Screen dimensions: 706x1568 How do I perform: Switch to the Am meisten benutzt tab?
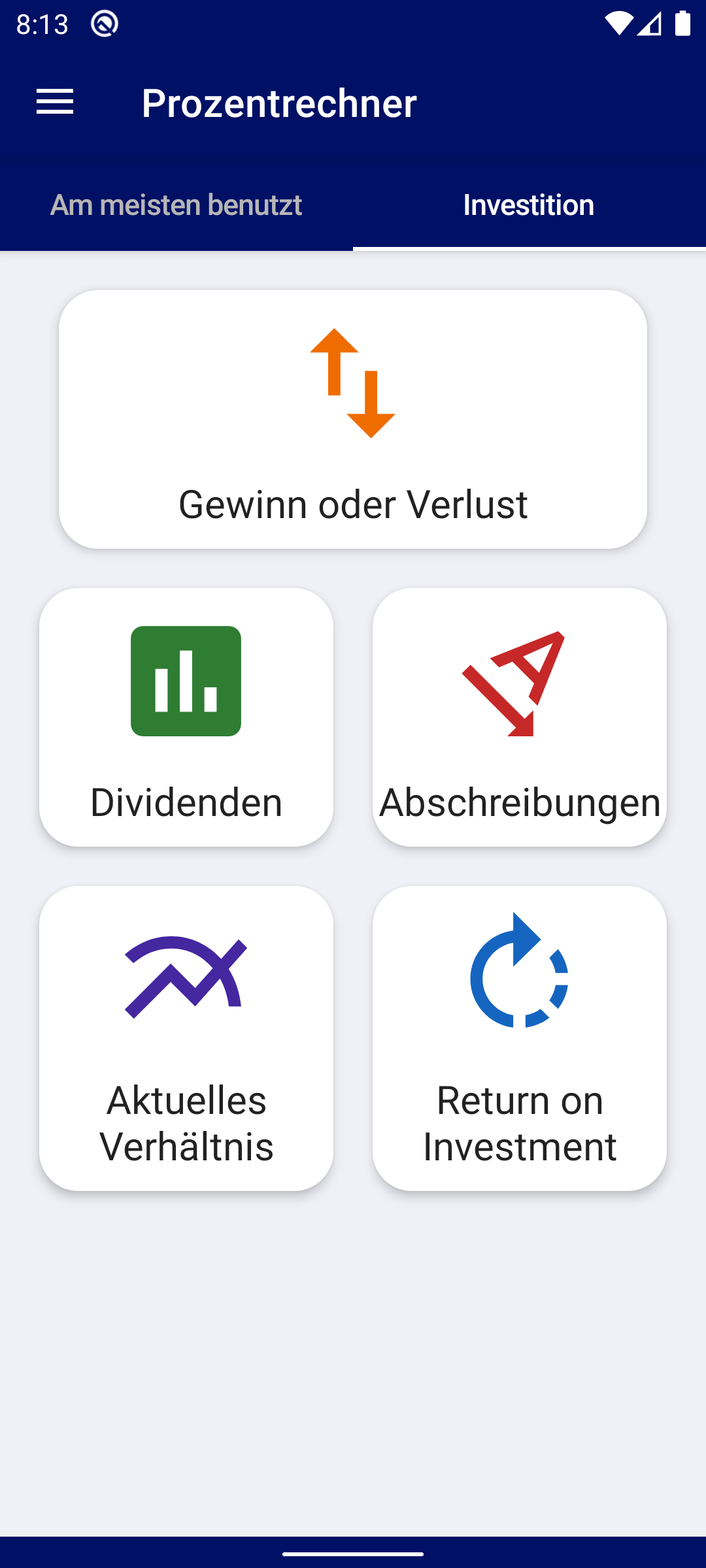click(176, 204)
